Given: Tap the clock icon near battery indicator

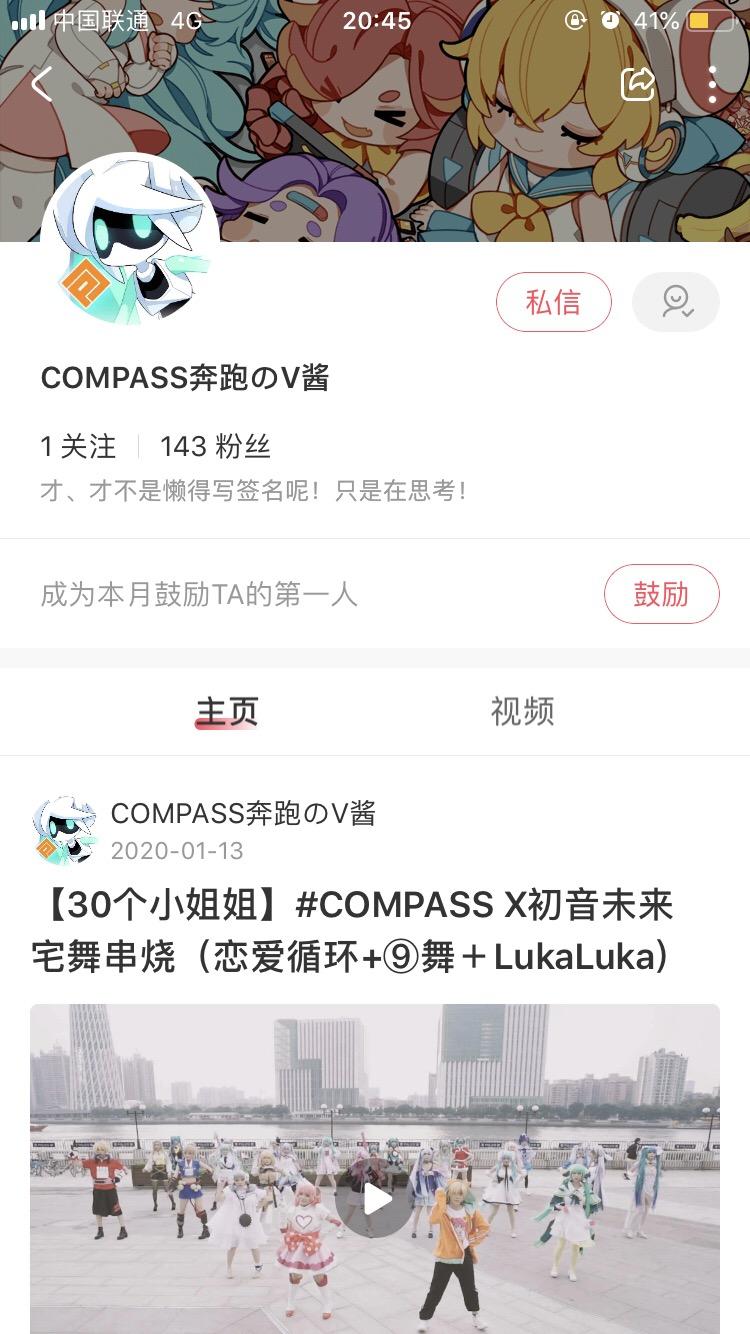Looking at the screenshot, I should (x=609, y=19).
